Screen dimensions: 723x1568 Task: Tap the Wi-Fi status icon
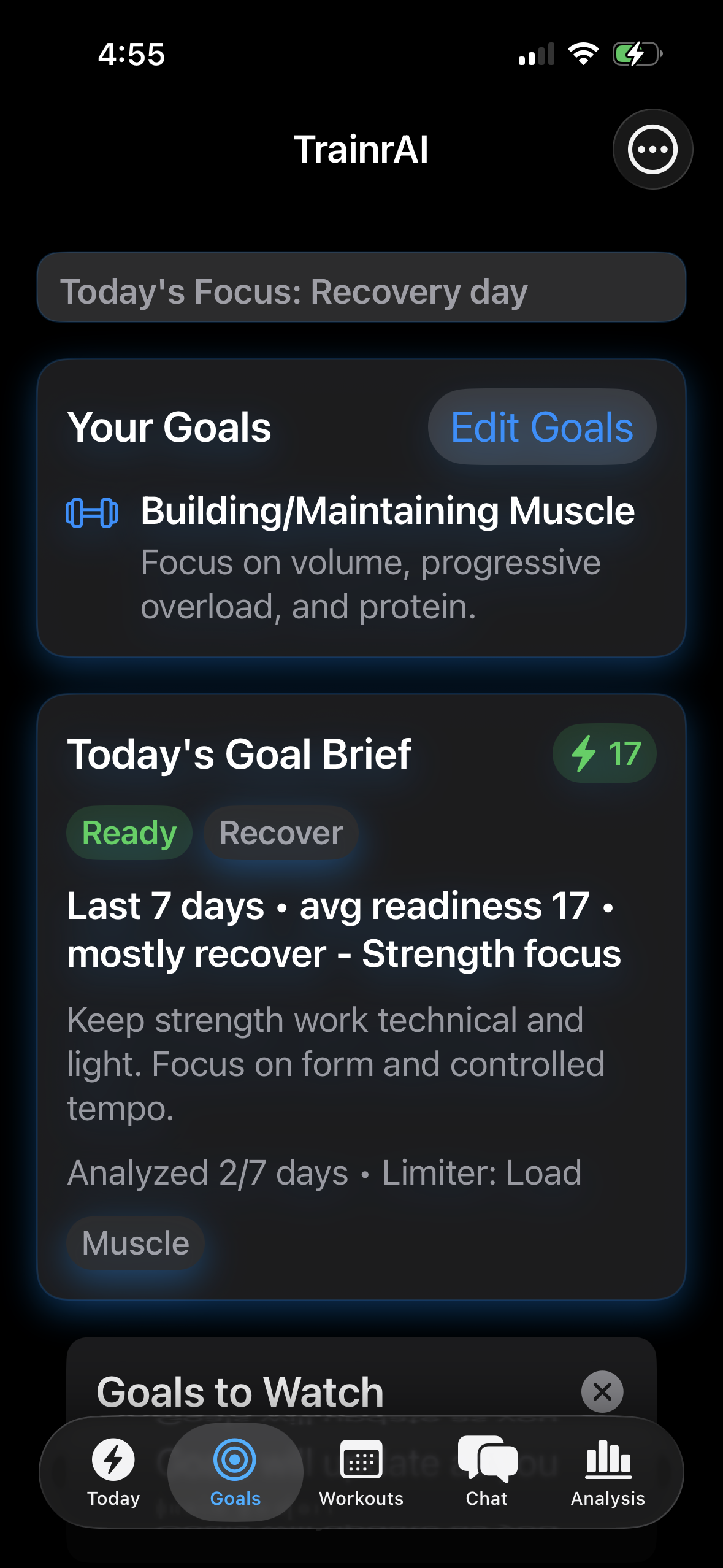point(582,54)
